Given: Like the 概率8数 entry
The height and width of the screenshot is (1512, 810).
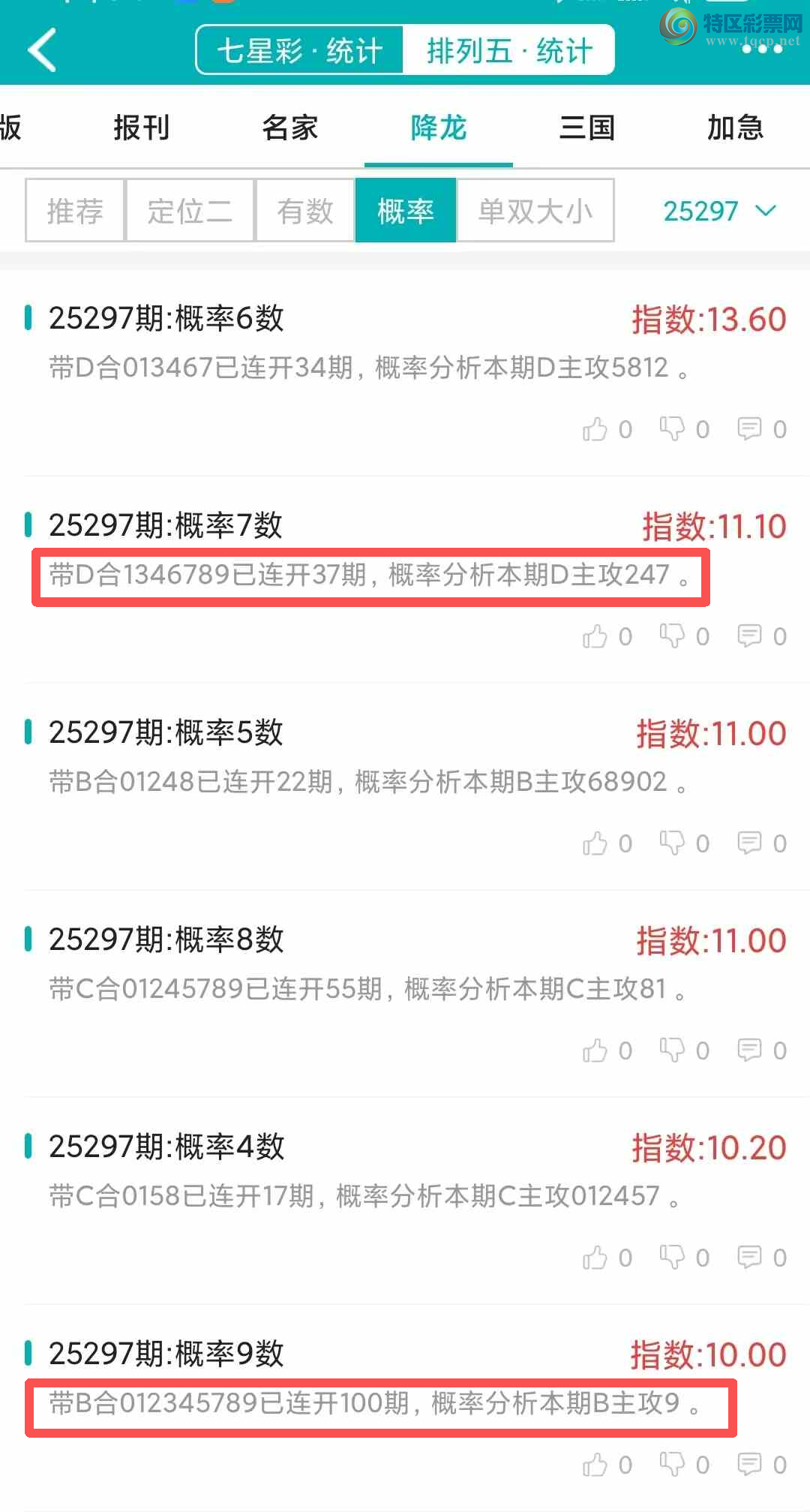Looking at the screenshot, I should point(595,1051).
